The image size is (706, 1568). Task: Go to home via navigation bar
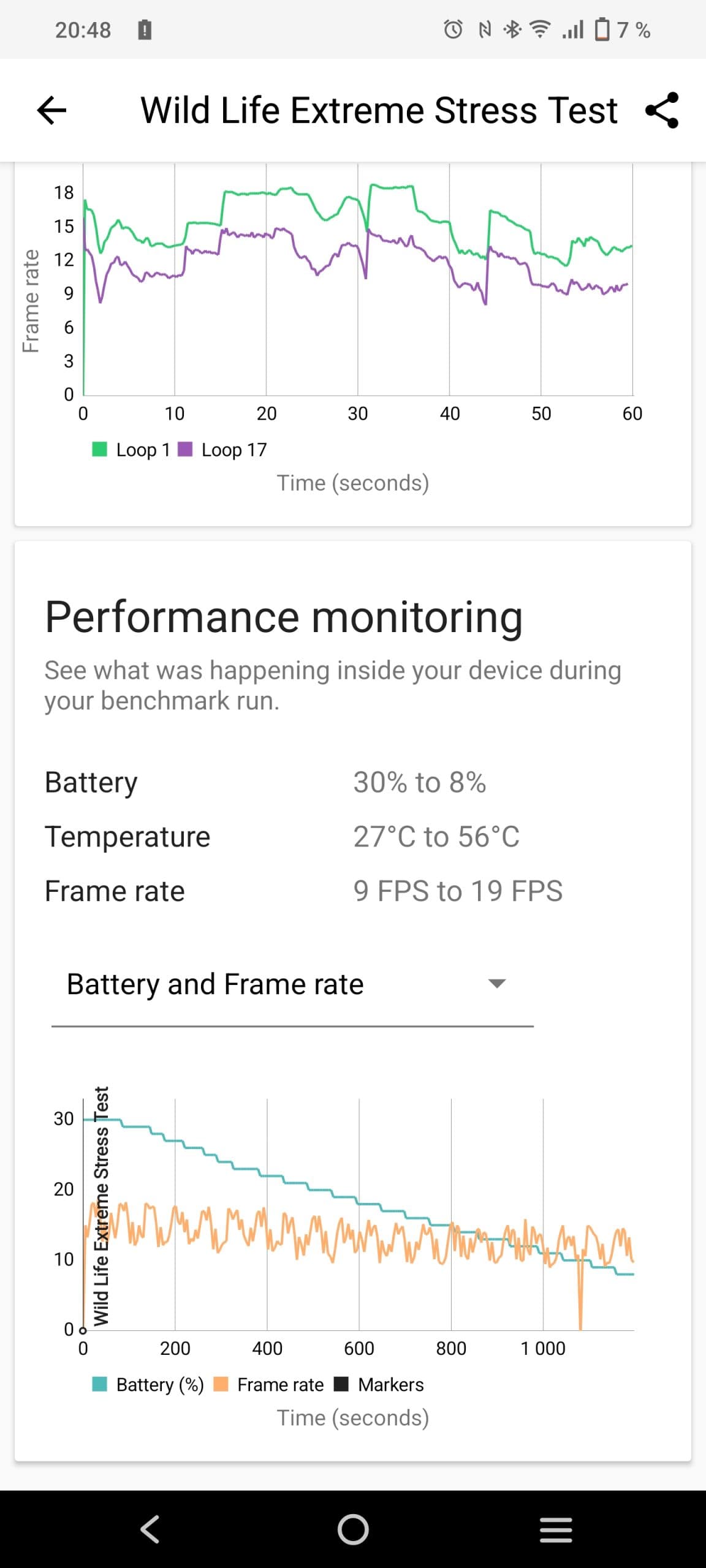click(353, 1529)
